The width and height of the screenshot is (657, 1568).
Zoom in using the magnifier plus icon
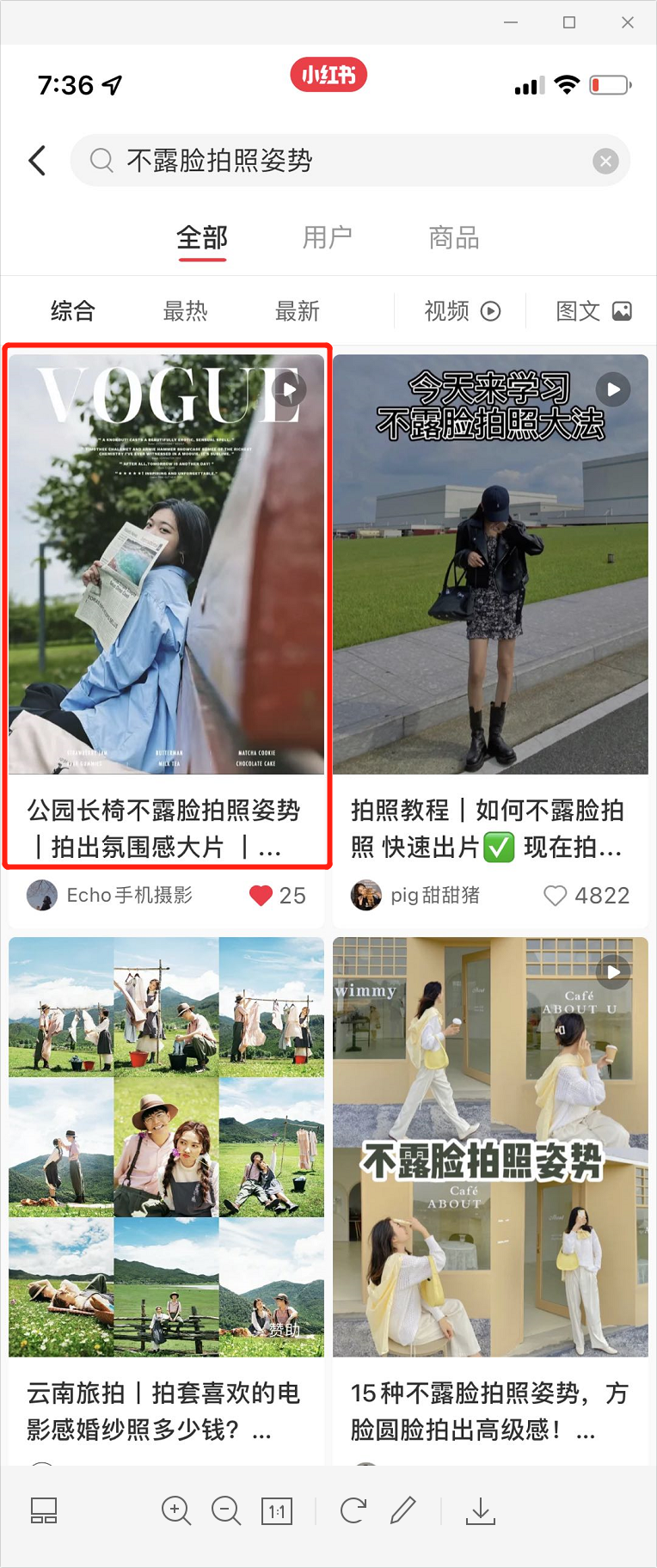point(176,1510)
